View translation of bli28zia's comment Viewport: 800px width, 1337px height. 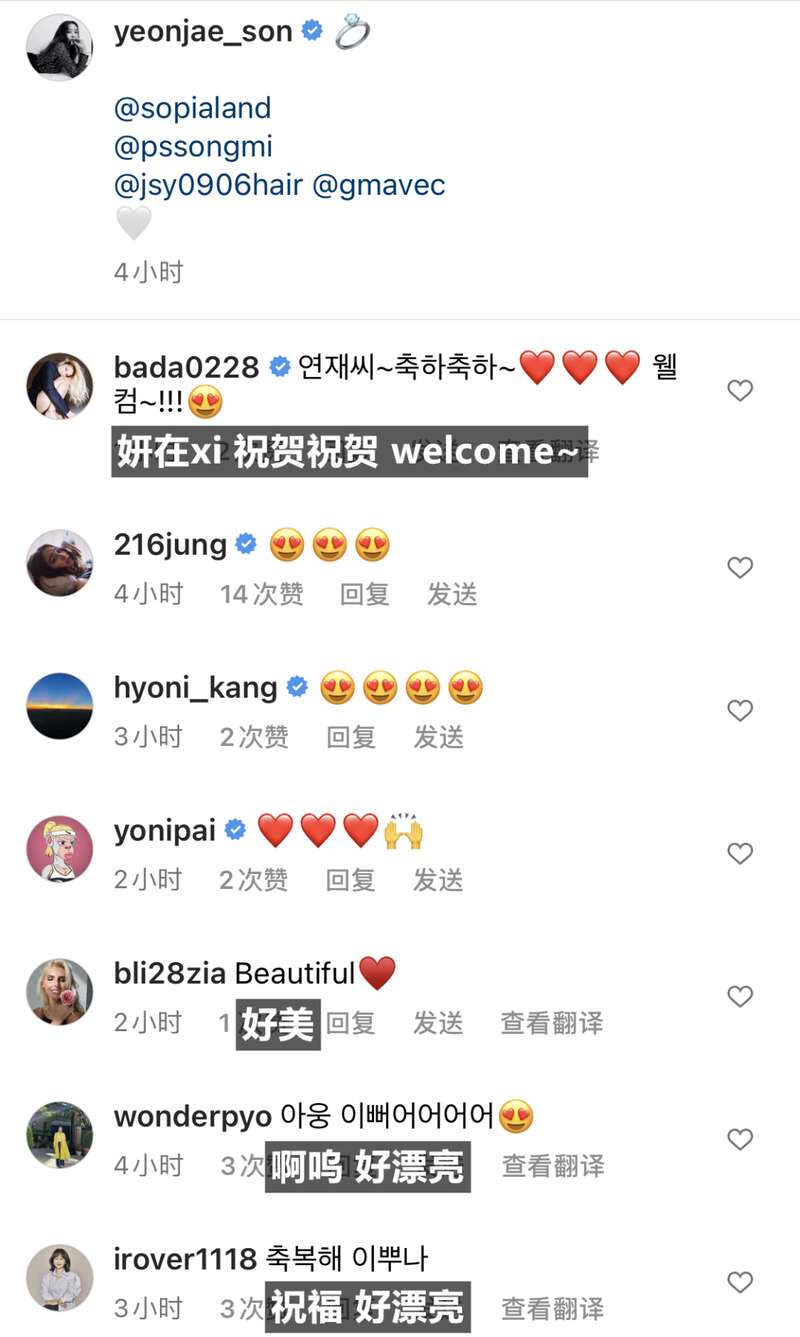[x=552, y=1023]
